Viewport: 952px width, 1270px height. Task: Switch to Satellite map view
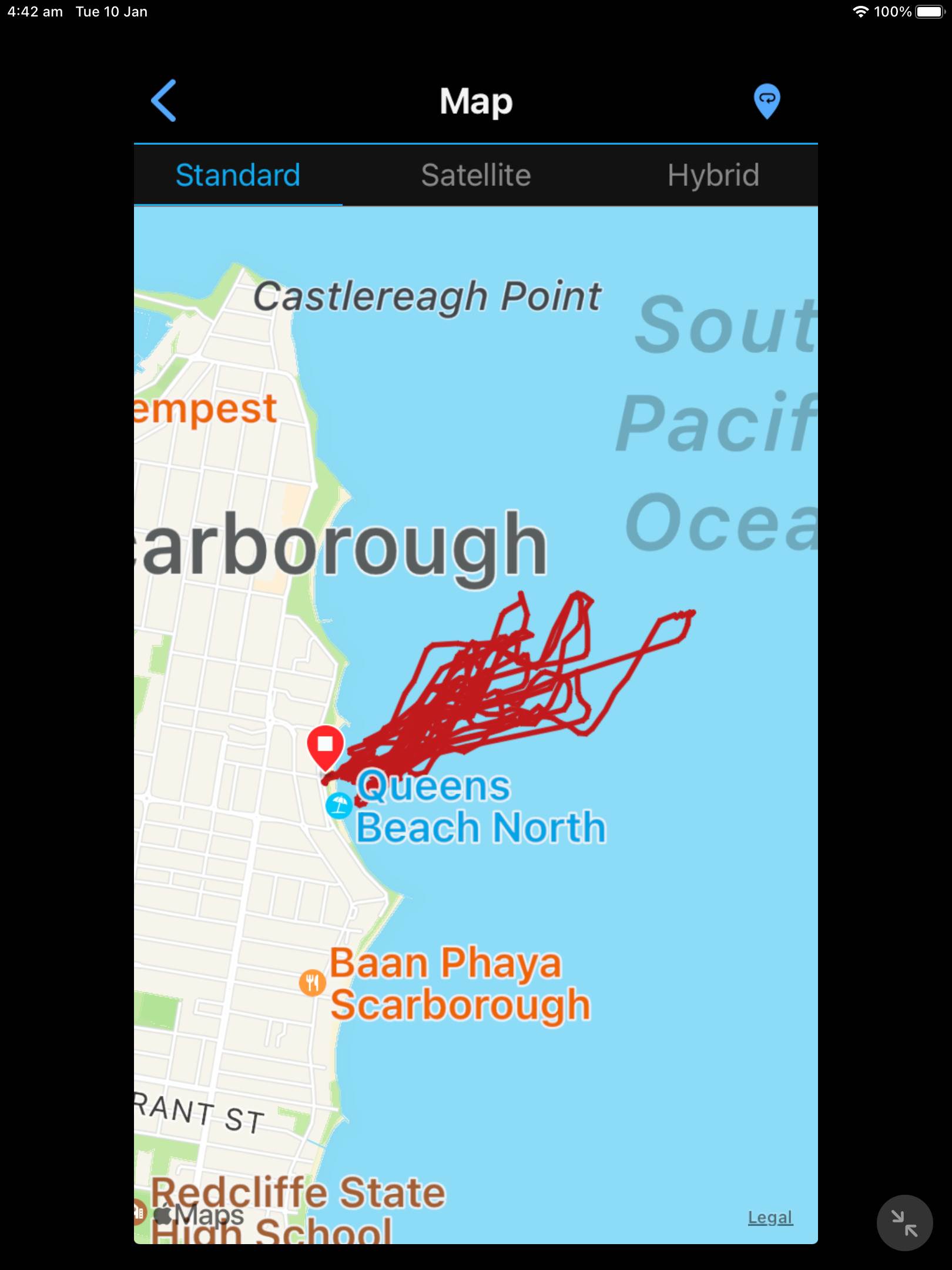point(476,175)
